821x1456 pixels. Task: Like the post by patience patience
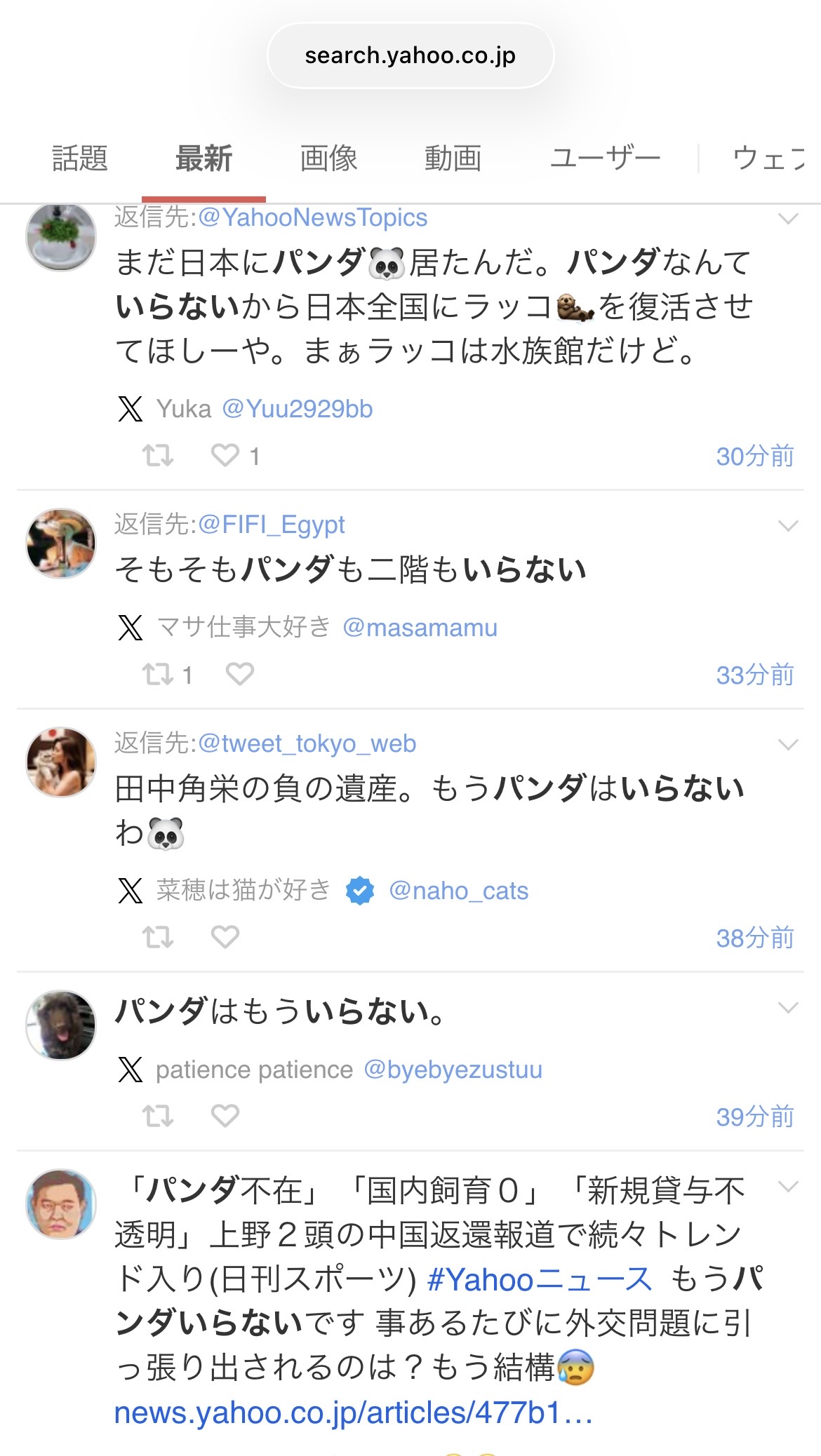click(x=225, y=1116)
